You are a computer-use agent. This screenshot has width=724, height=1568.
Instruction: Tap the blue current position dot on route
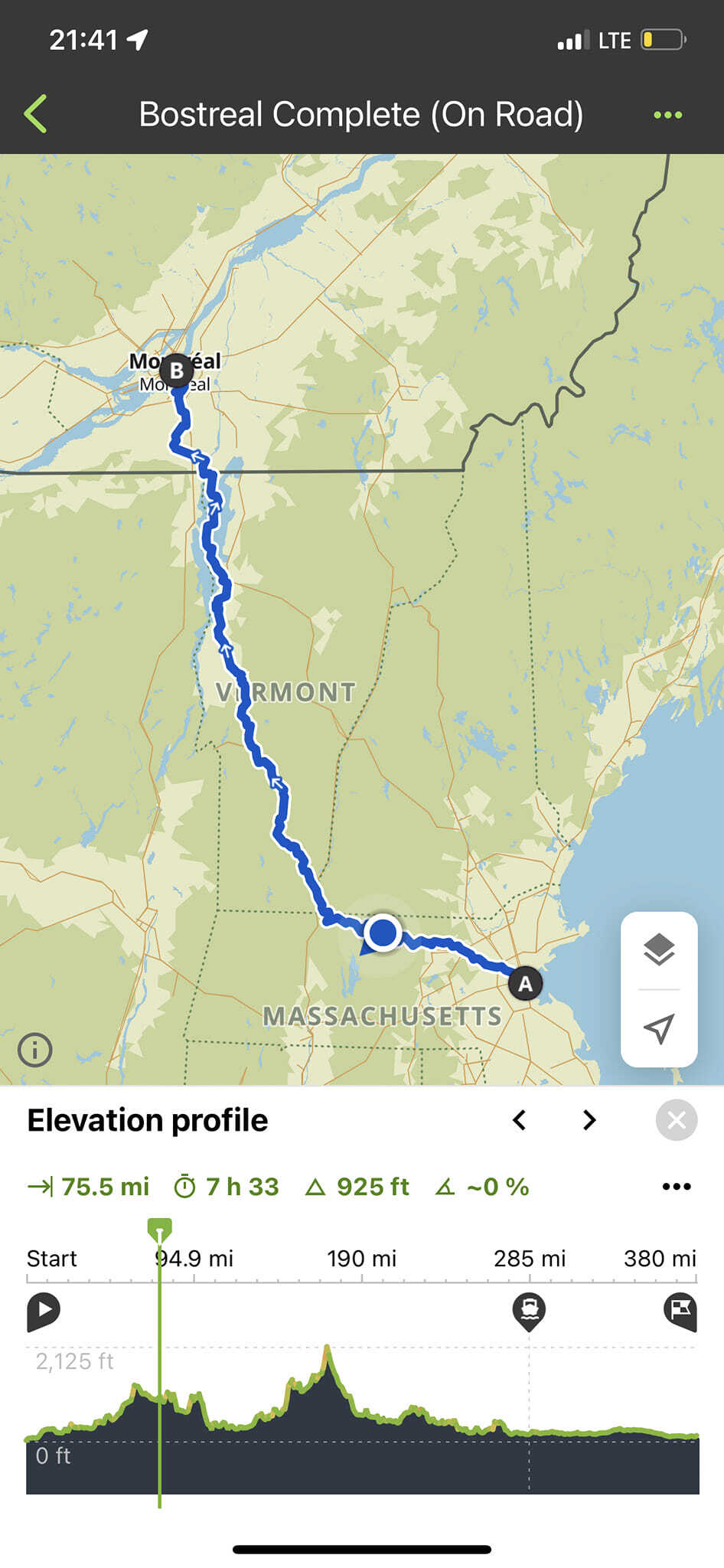pos(382,932)
